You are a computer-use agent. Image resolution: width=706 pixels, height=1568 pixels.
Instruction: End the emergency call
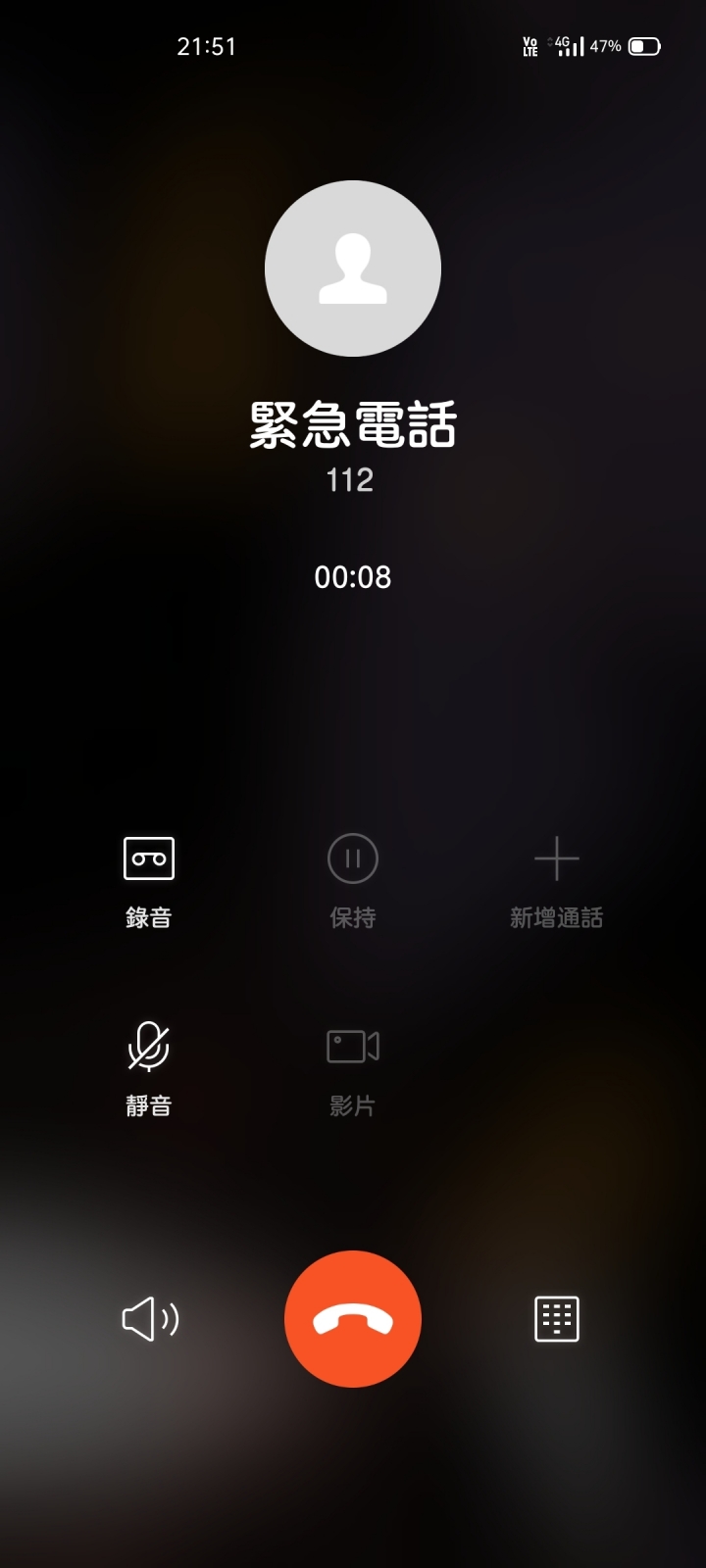pyautogui.click(x=353, y=1319)
